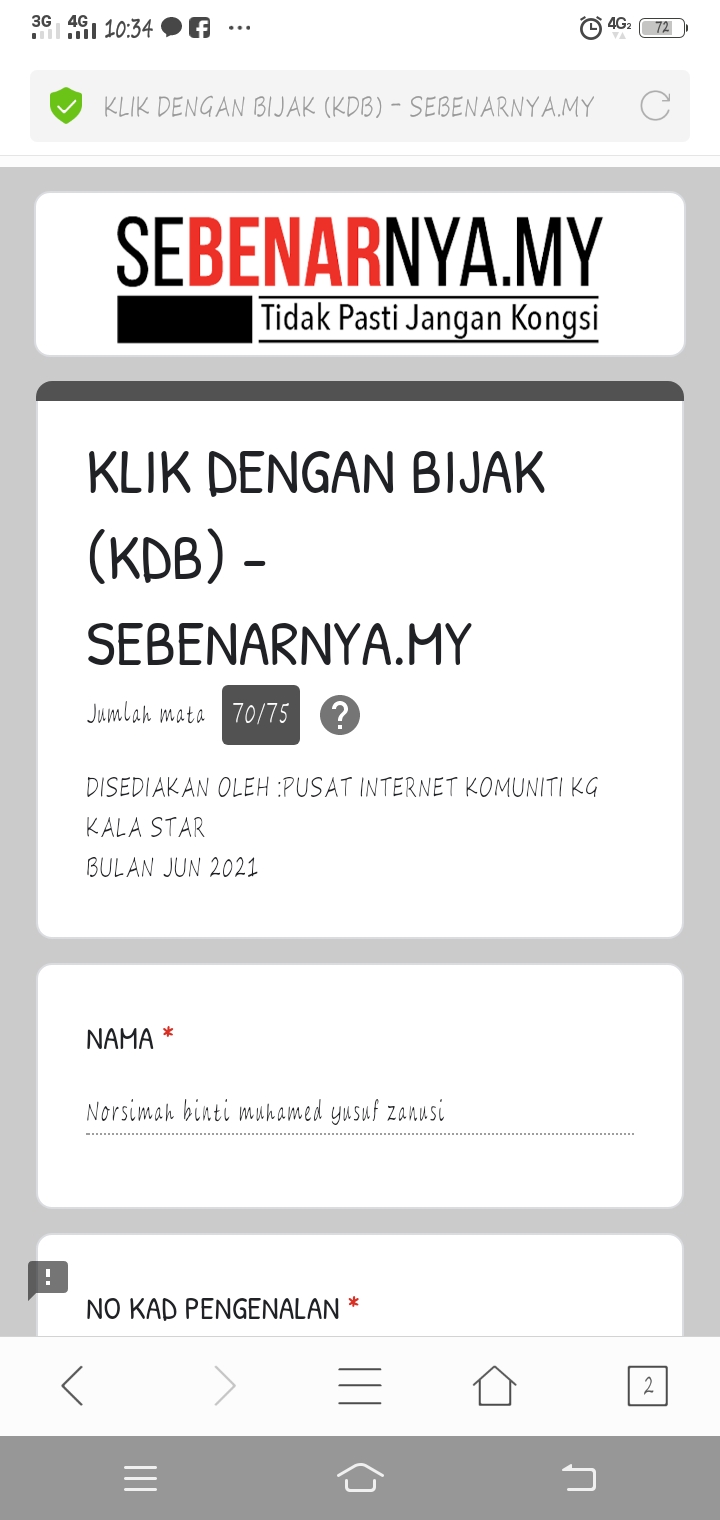Tap the system home button
Screen dimensions: 720x1520
(x=360, y=1477)
